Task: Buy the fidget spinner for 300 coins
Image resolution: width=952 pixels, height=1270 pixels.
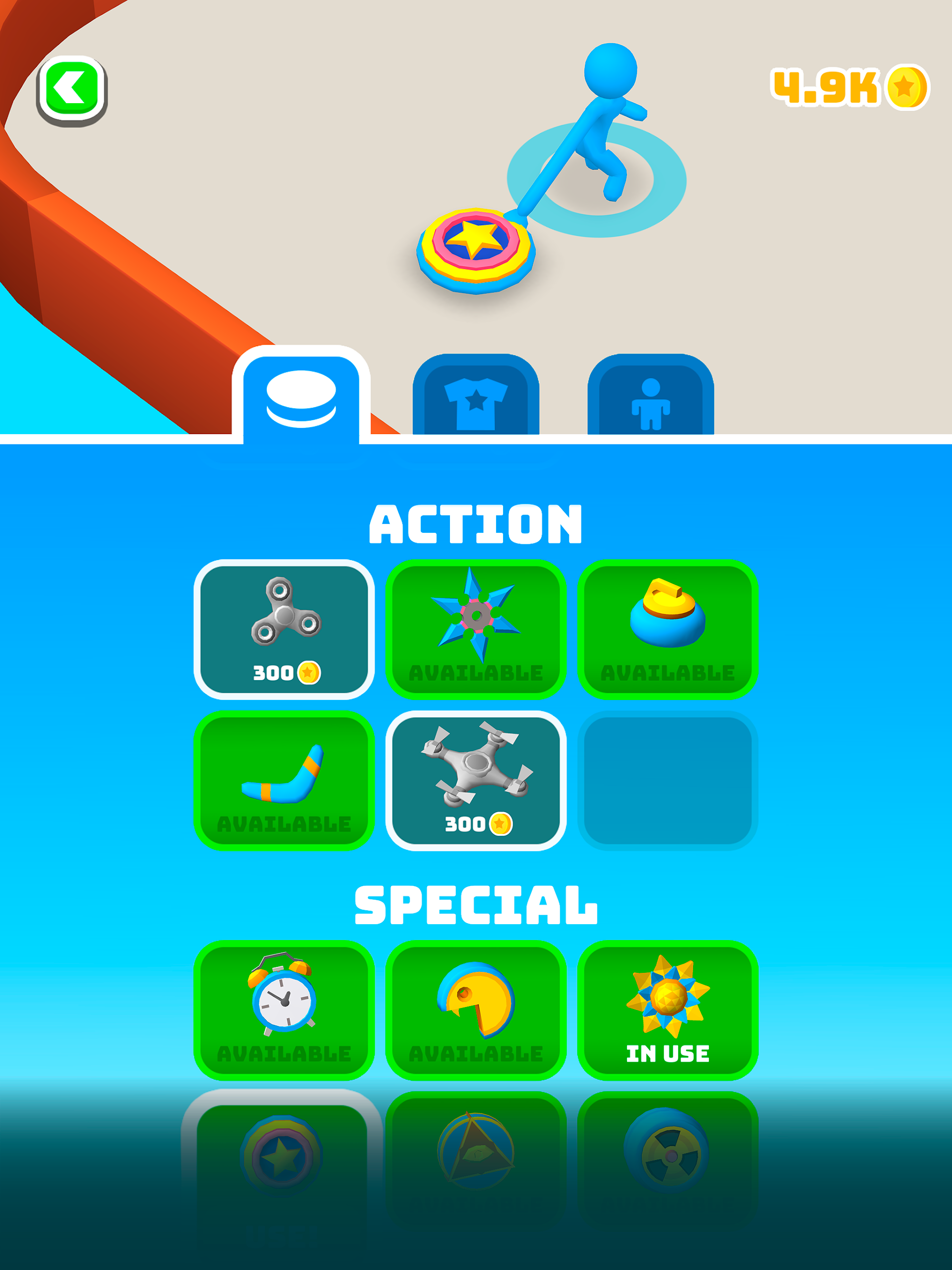Action: 284,630
